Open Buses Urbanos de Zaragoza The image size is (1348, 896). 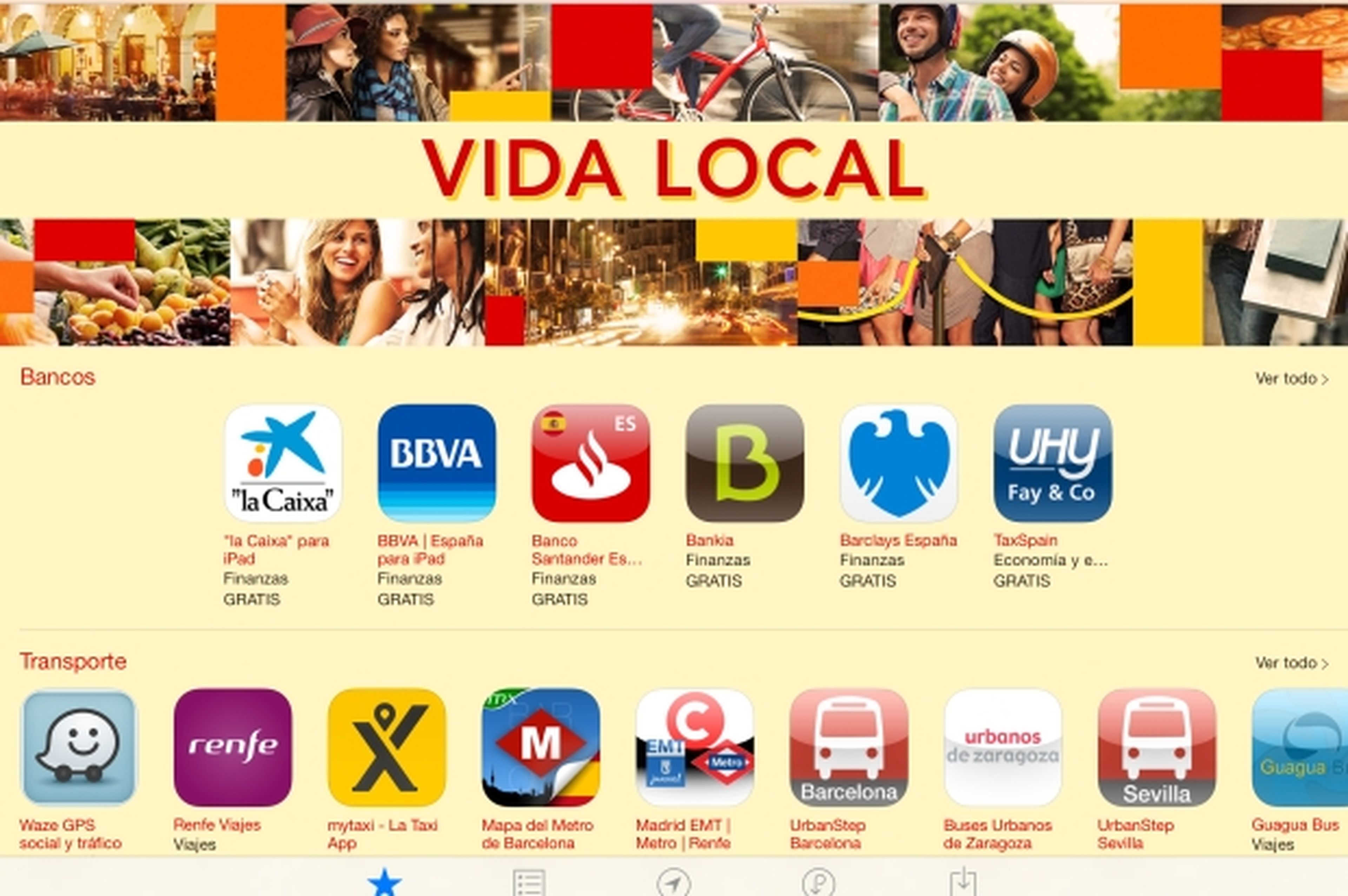(1003, 747)
